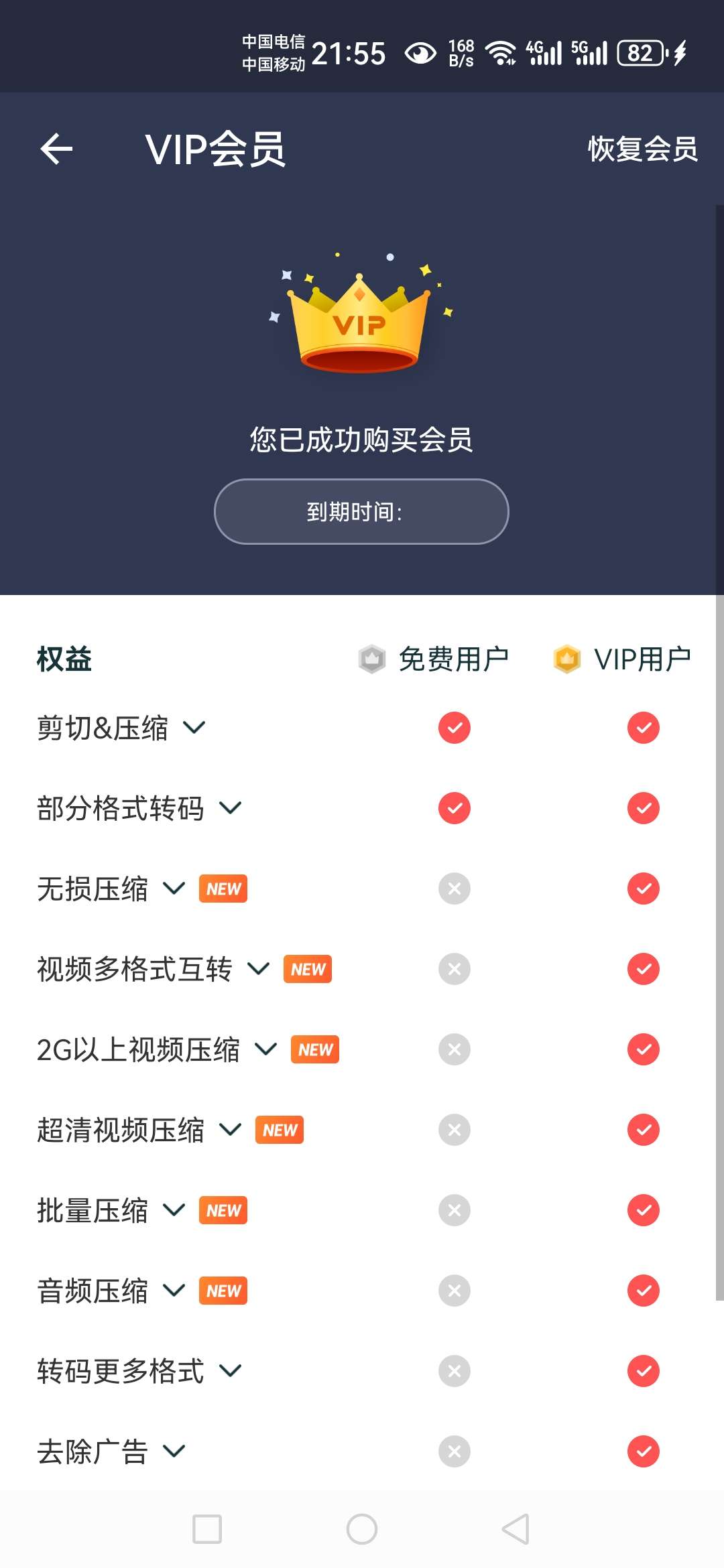This screenshot has width=724, height=1568.
Task: Tap the red checkmark for 批量压缩 VIP column
Action: pos(642,1210)
